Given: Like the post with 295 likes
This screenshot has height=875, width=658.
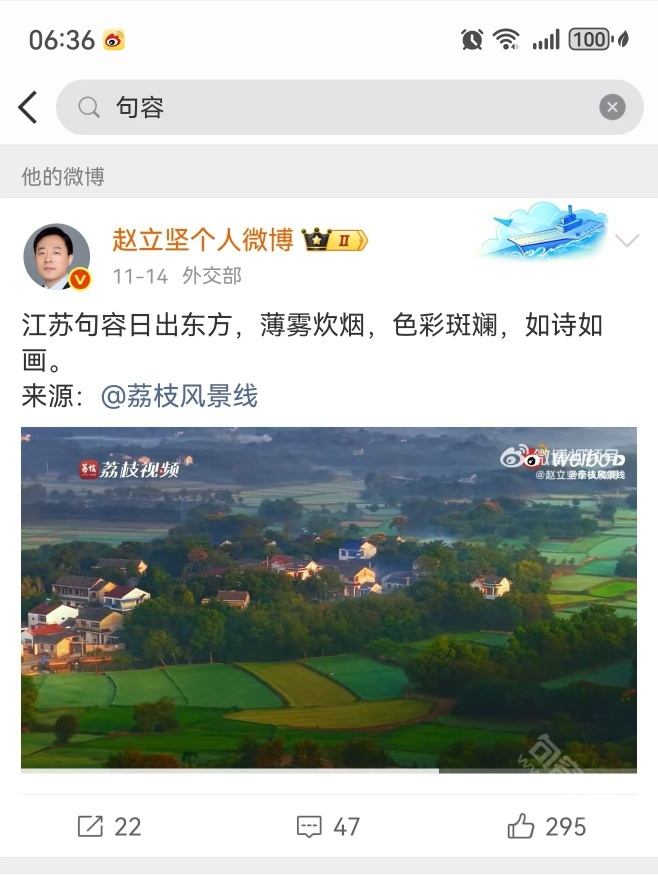Looking at the screenshot, I should [546, 826].
